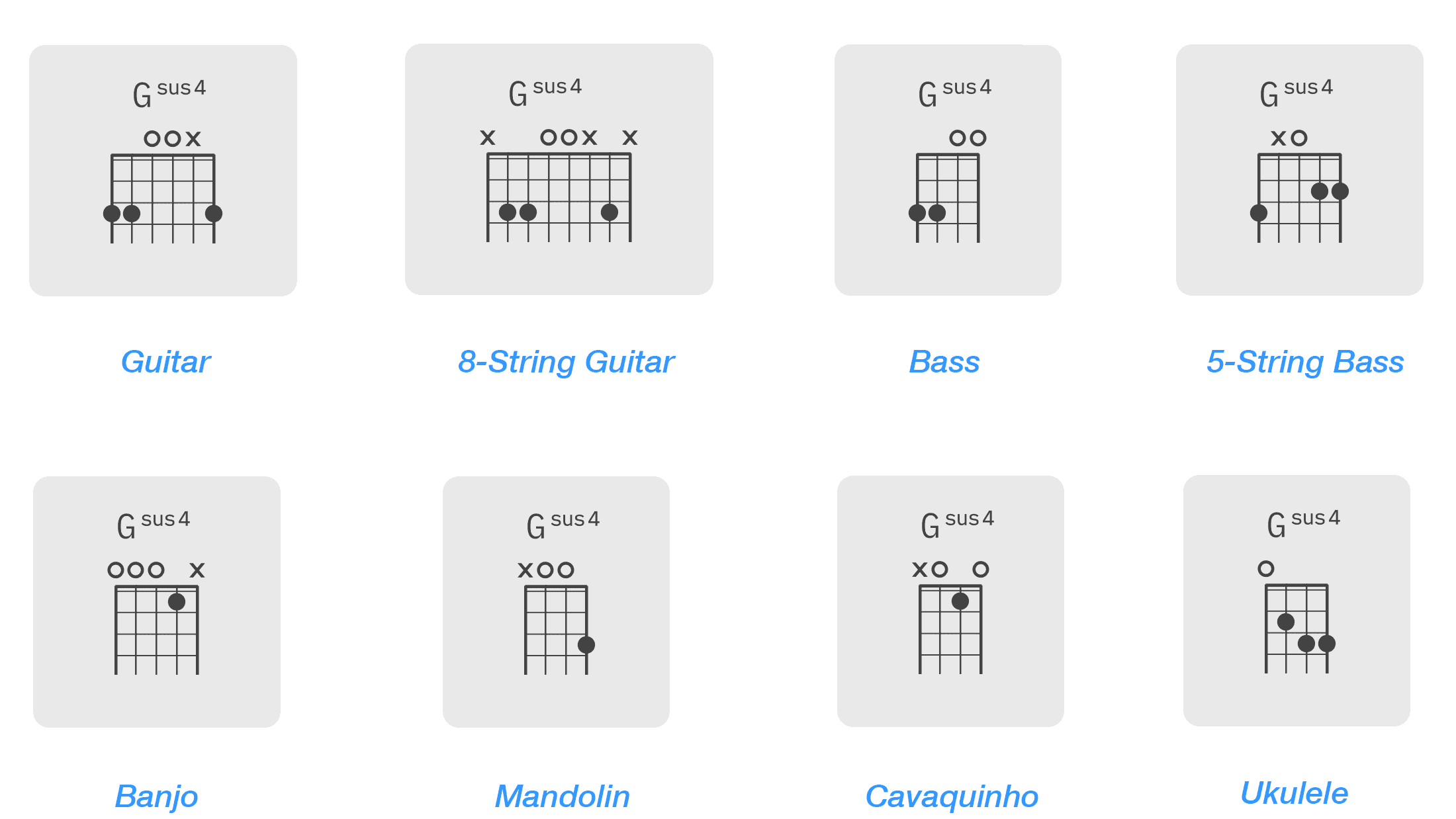Tap the Gsus4 chord card above Cavaquinho
Image resolution: width=1456 pixels, height=819 pixels.
(x=950, y=601)
